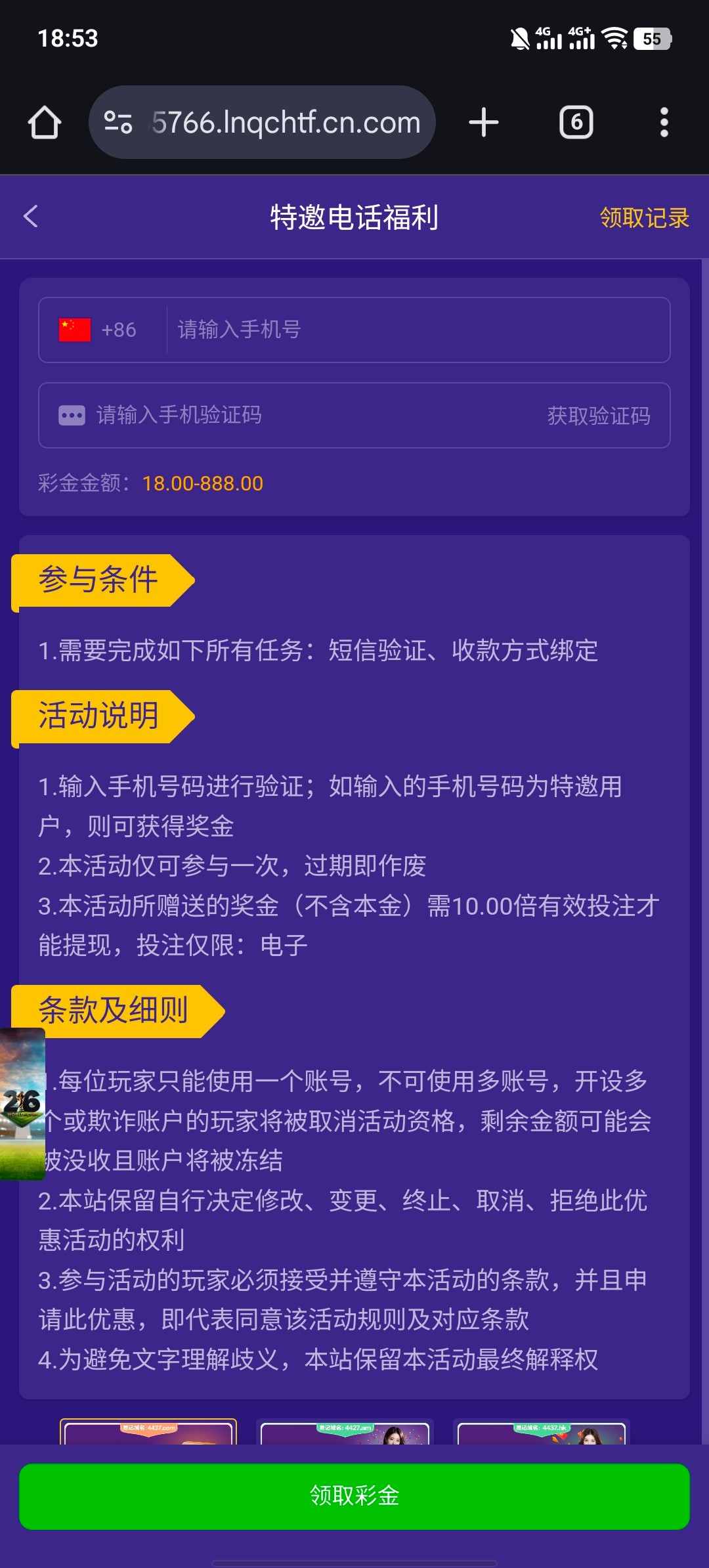709x1568 pixels.
Task: Open the 4437.hk domain thumbnail
Action: click(x=542, y=1433)
